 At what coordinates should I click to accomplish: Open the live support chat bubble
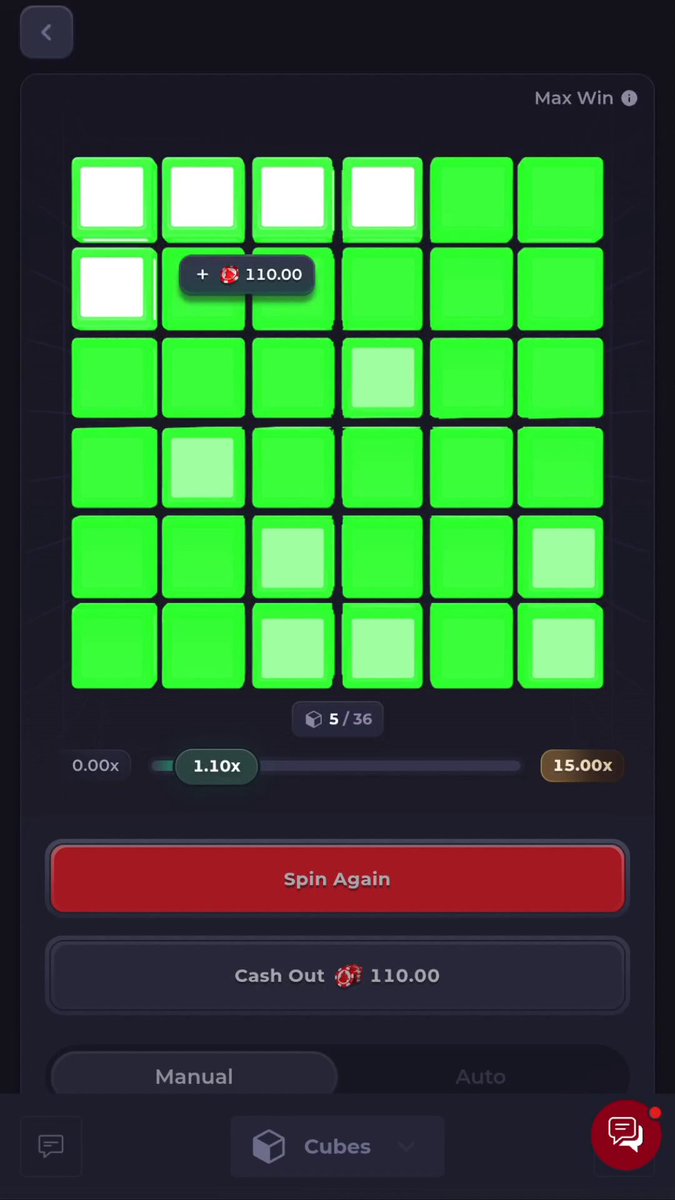[626, 1134]
